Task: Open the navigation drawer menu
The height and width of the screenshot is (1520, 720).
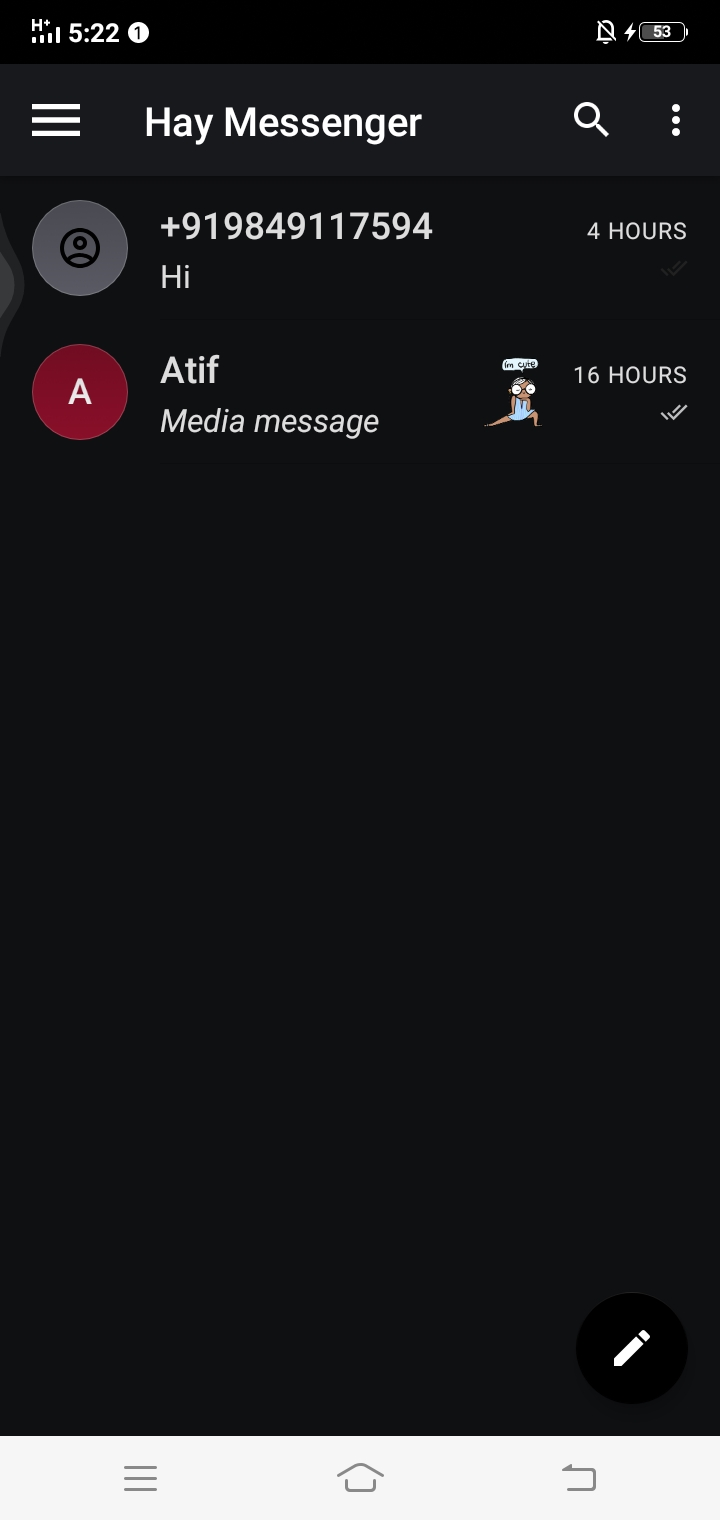Action: click(x=56, y=120)
